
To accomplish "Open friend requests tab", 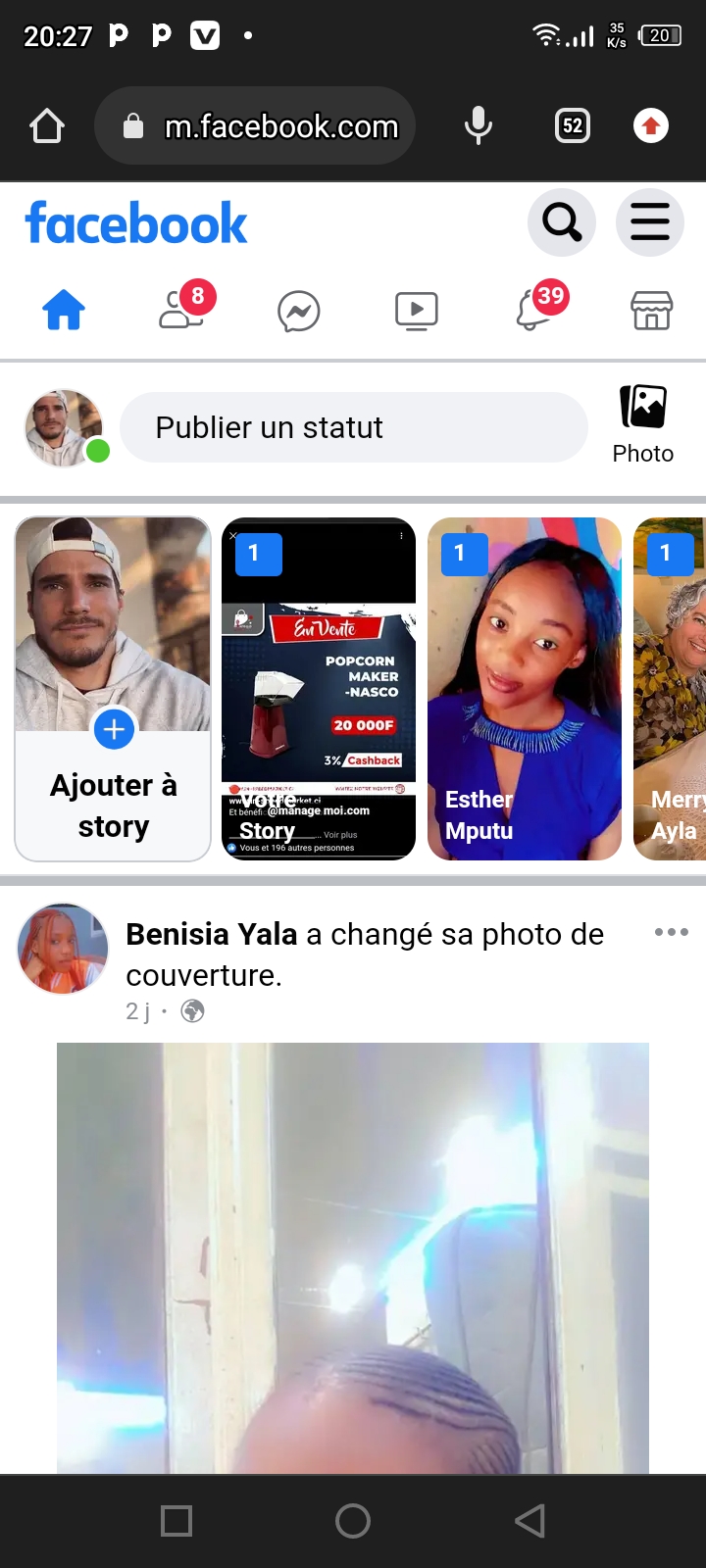I will (x=182, y=312).
